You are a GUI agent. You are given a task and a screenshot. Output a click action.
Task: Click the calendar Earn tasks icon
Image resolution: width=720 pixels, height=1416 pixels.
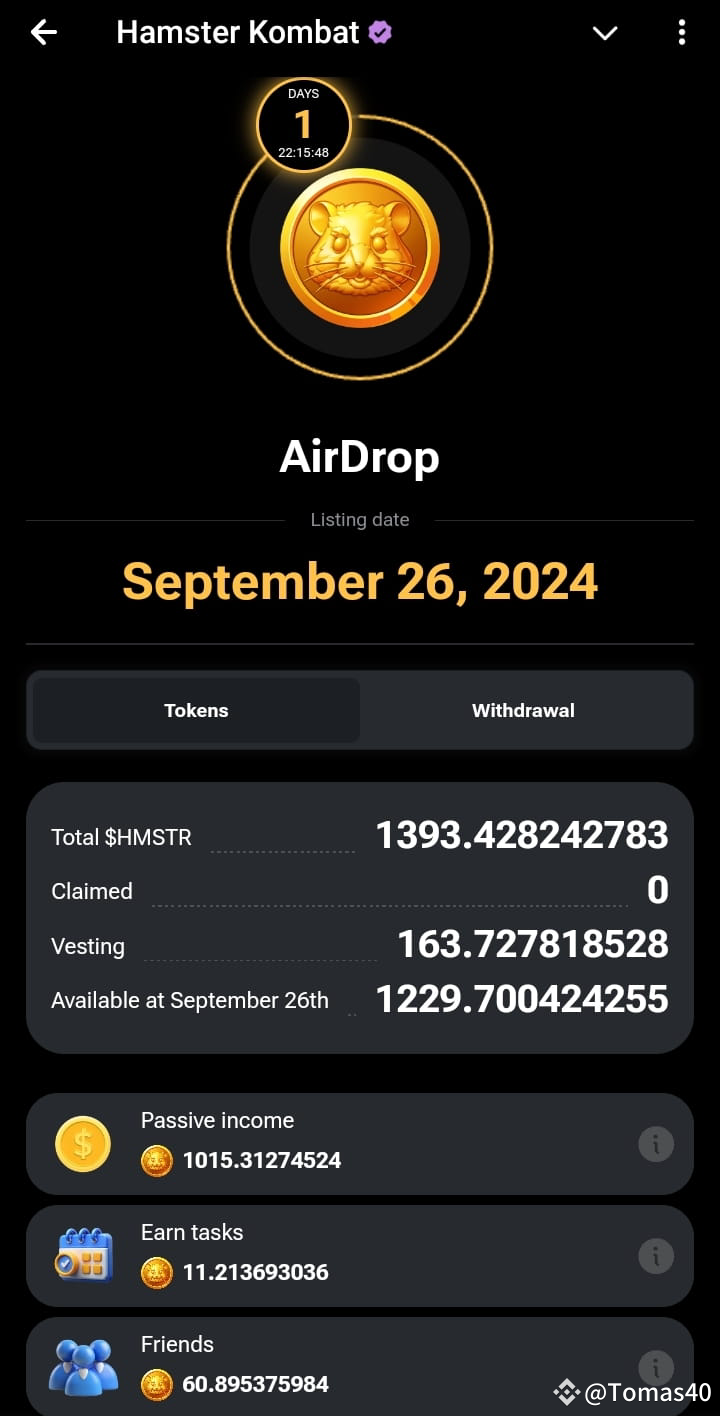(83, 1256)
